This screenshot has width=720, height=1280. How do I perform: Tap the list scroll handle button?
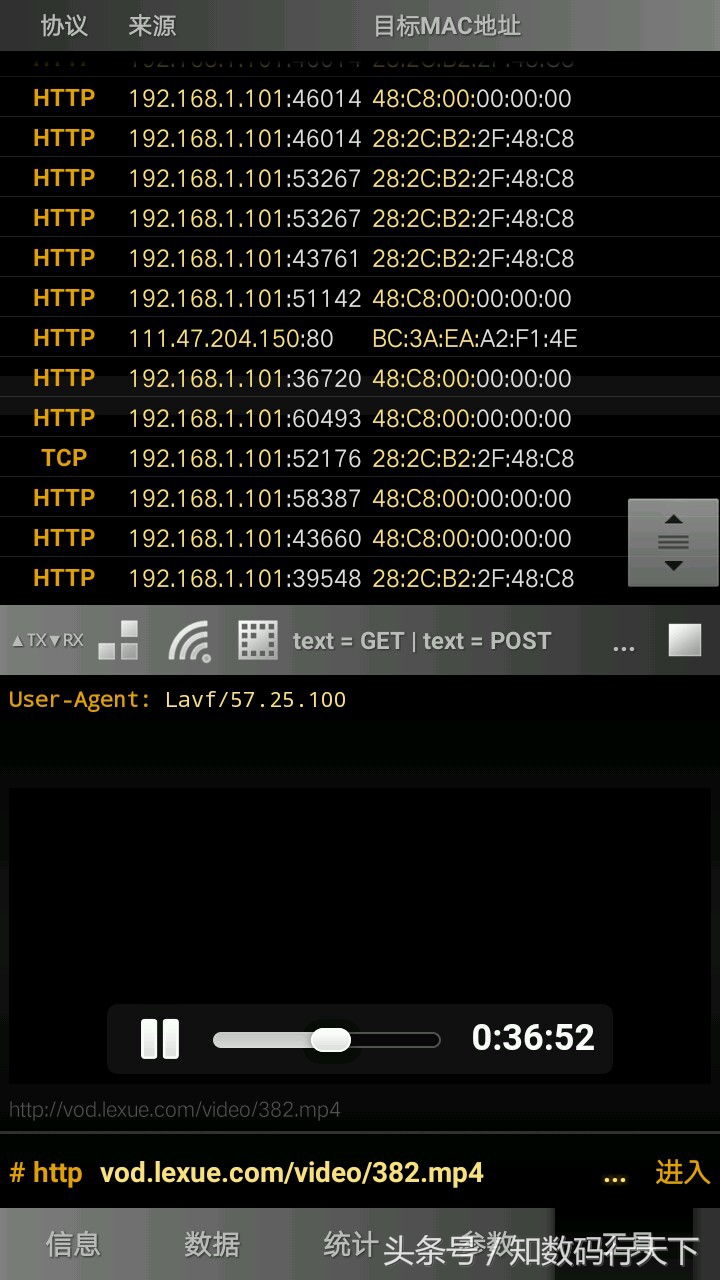(673, 542)
